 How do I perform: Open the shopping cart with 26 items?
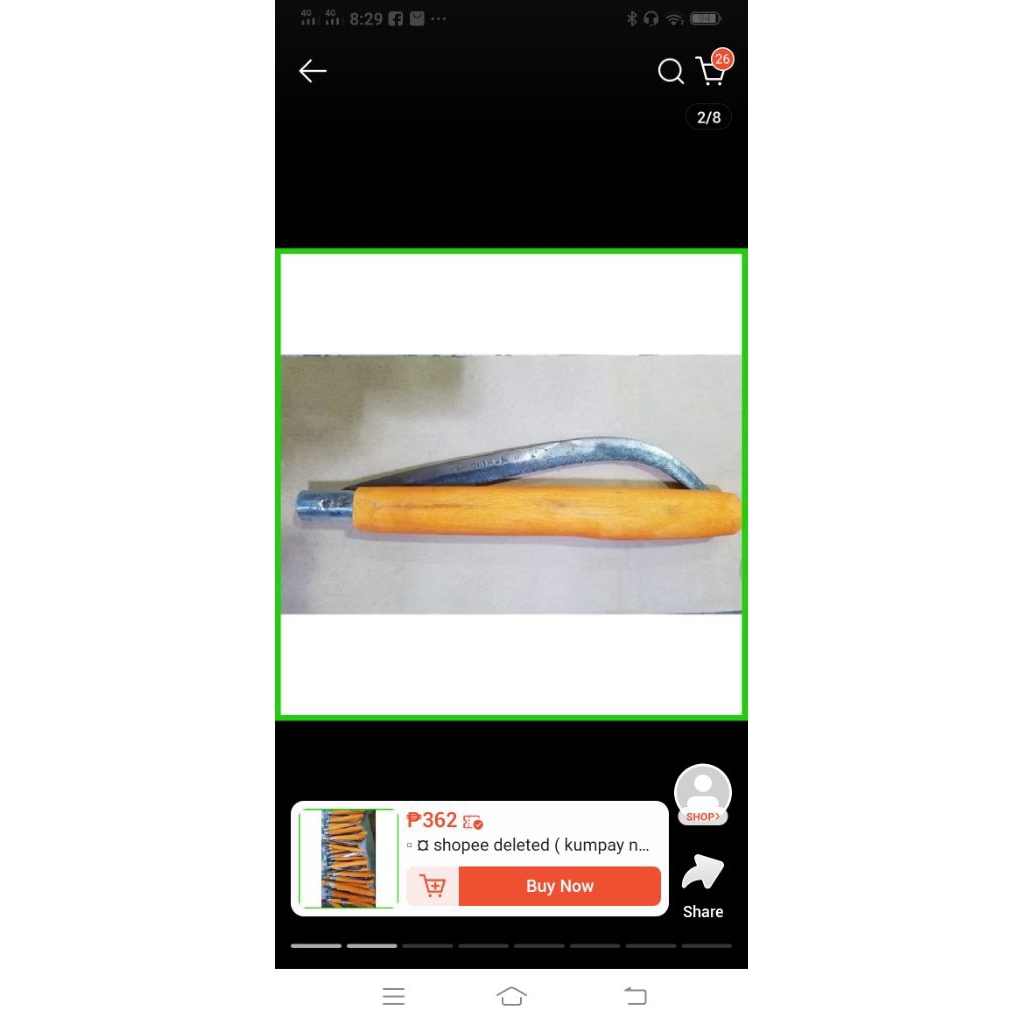pyautogui.click(x=713, y=68)
